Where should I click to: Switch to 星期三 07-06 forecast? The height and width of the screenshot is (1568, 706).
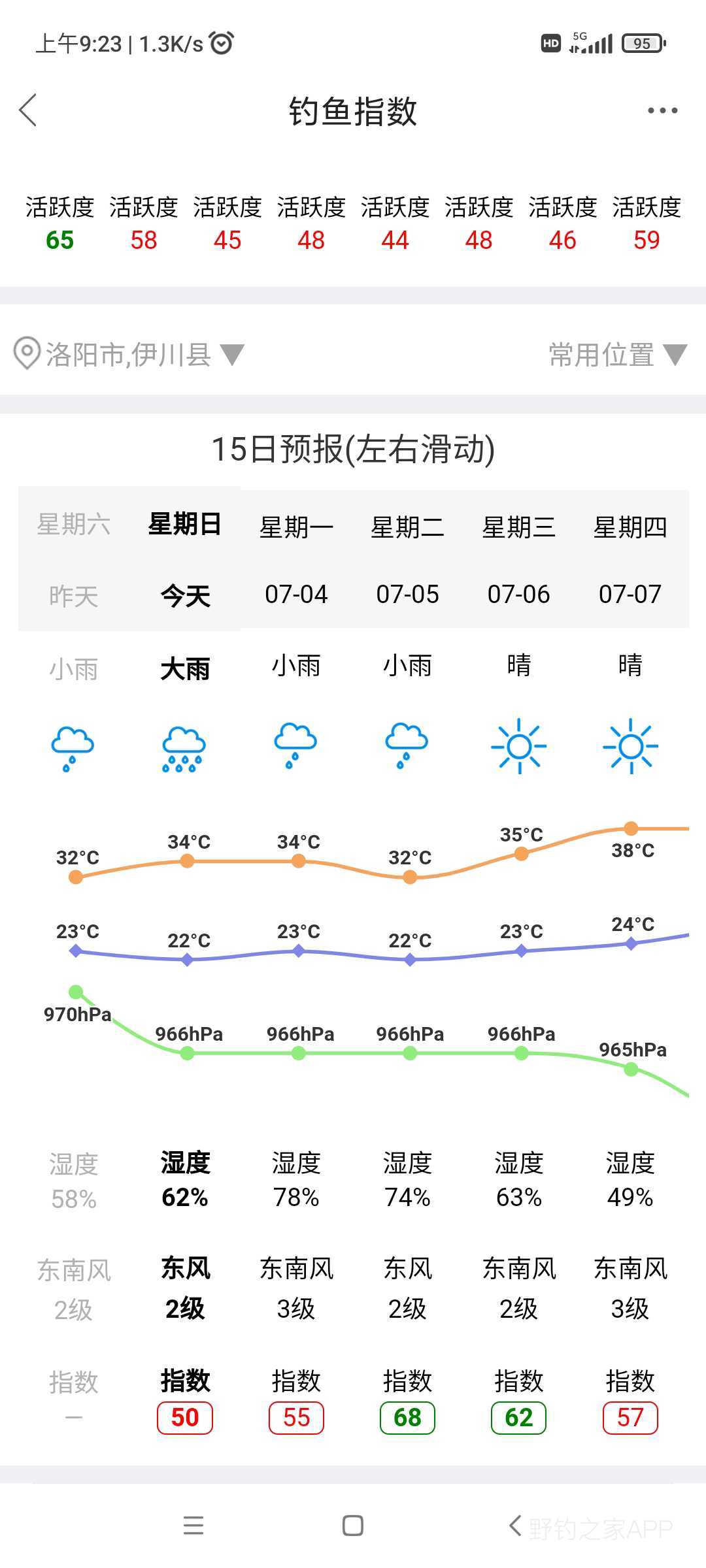518,559
